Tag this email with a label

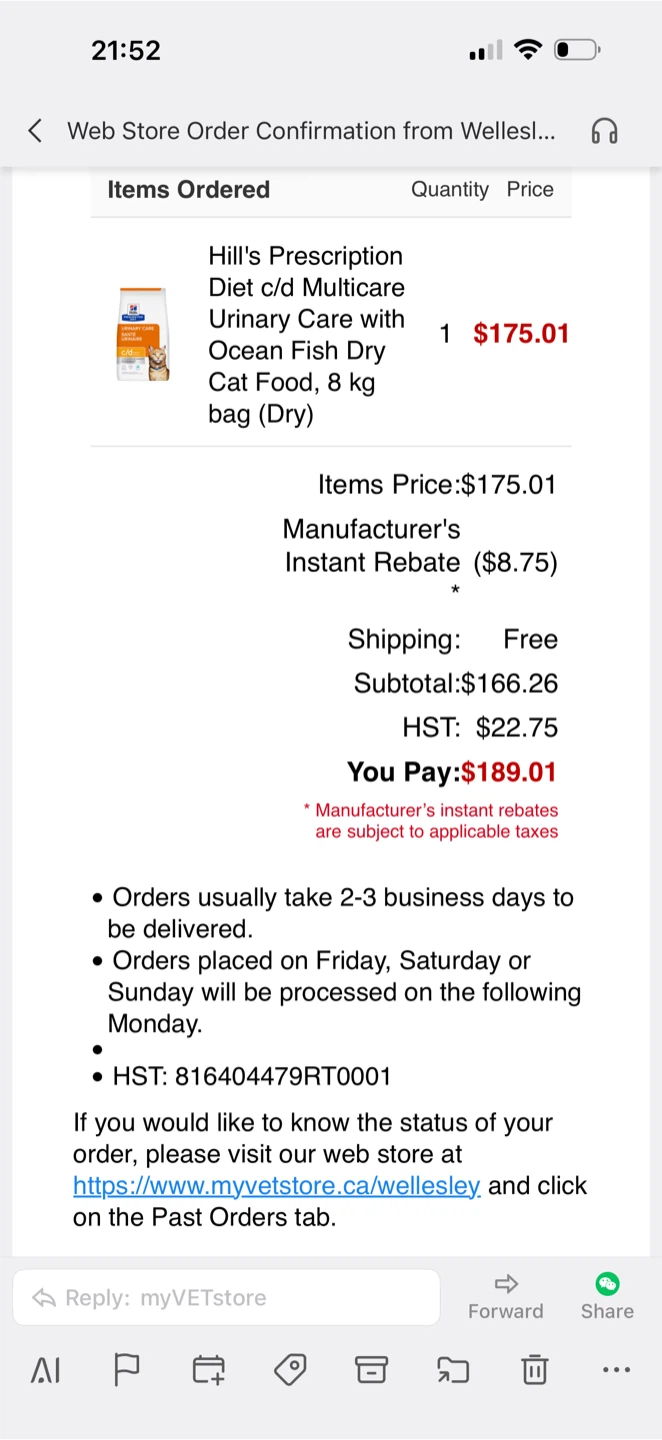click(290, 1370)
